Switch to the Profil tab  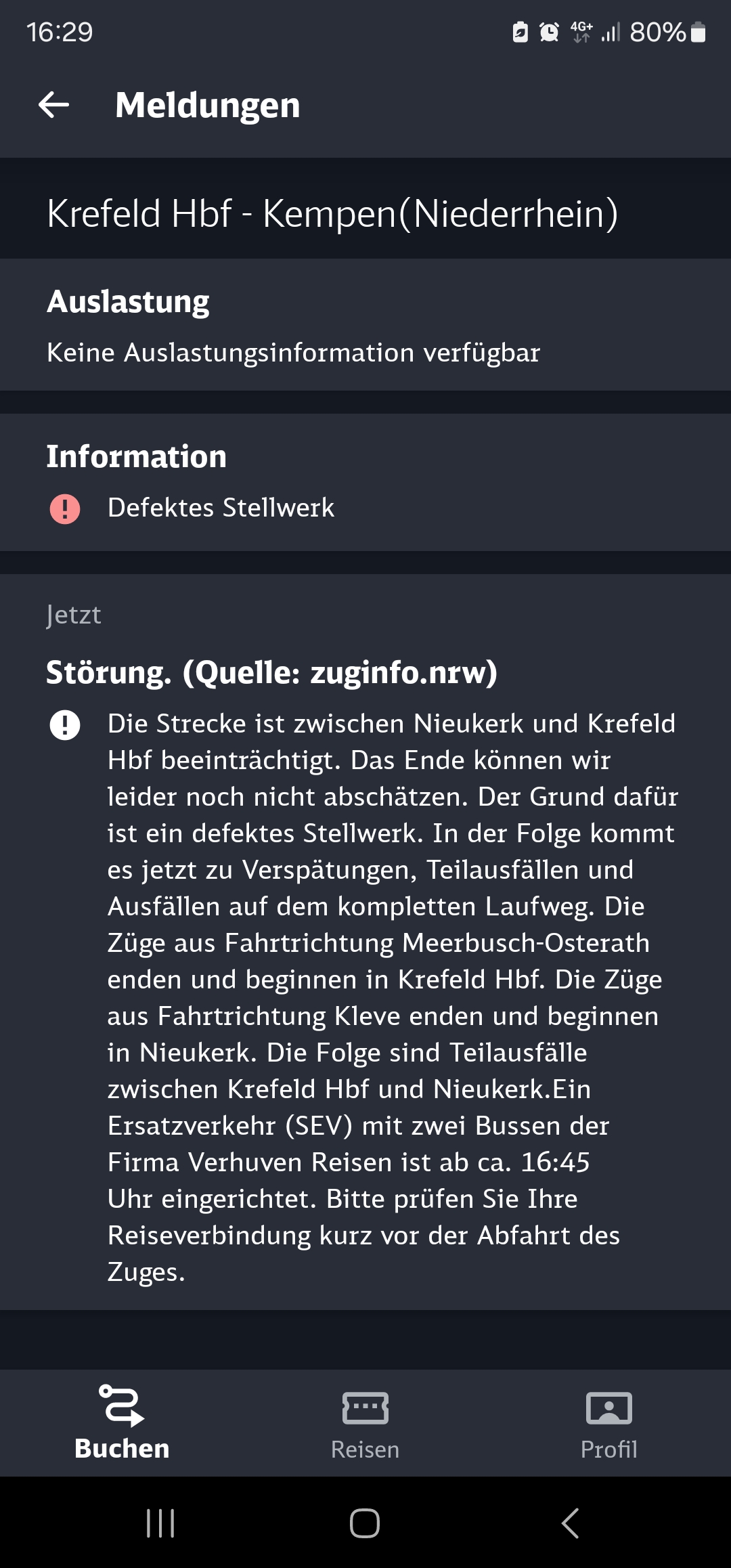pos(609,1423)
